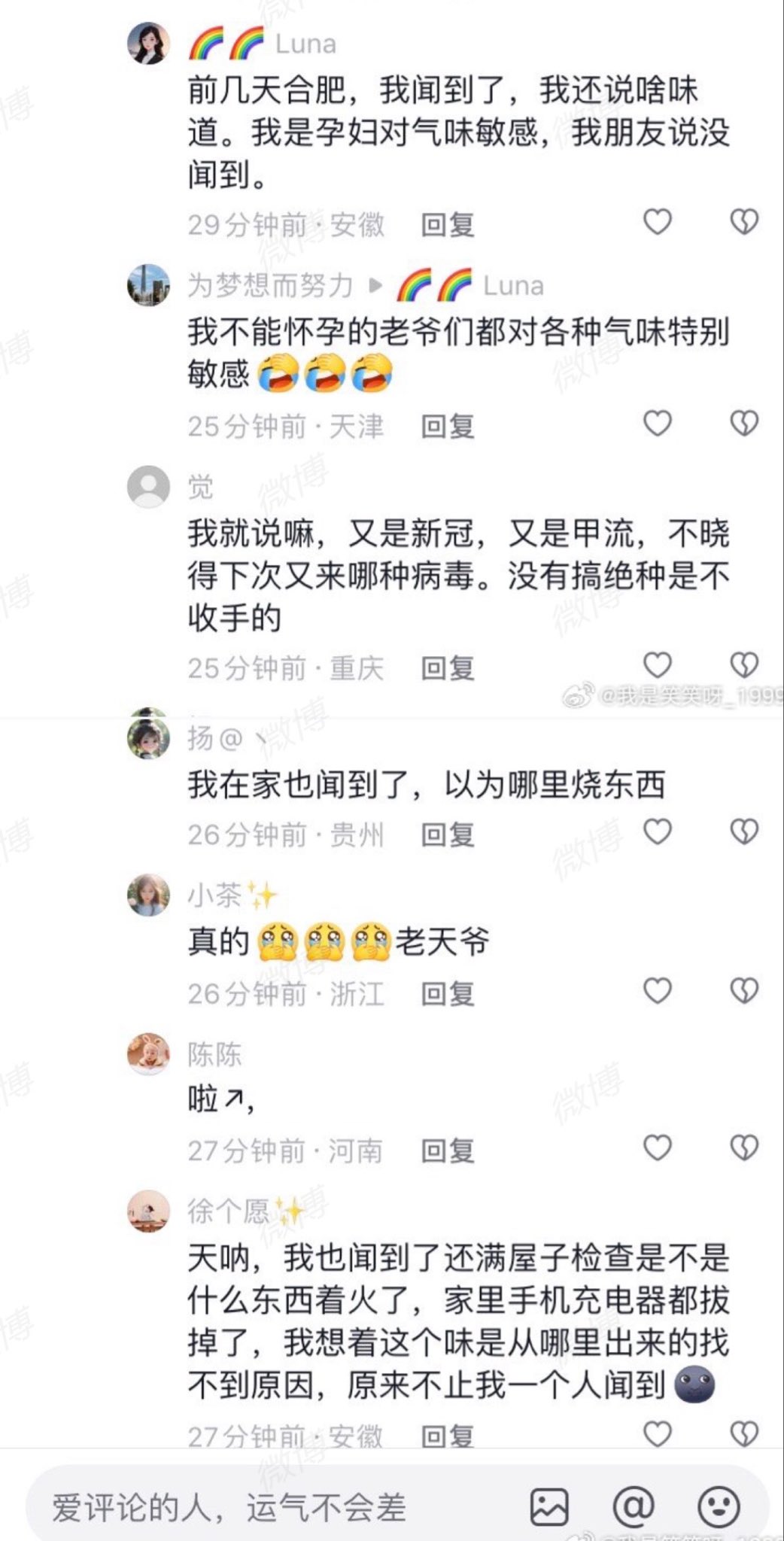Reply to 徐个愿's long comment

(x=447, y=1436)
